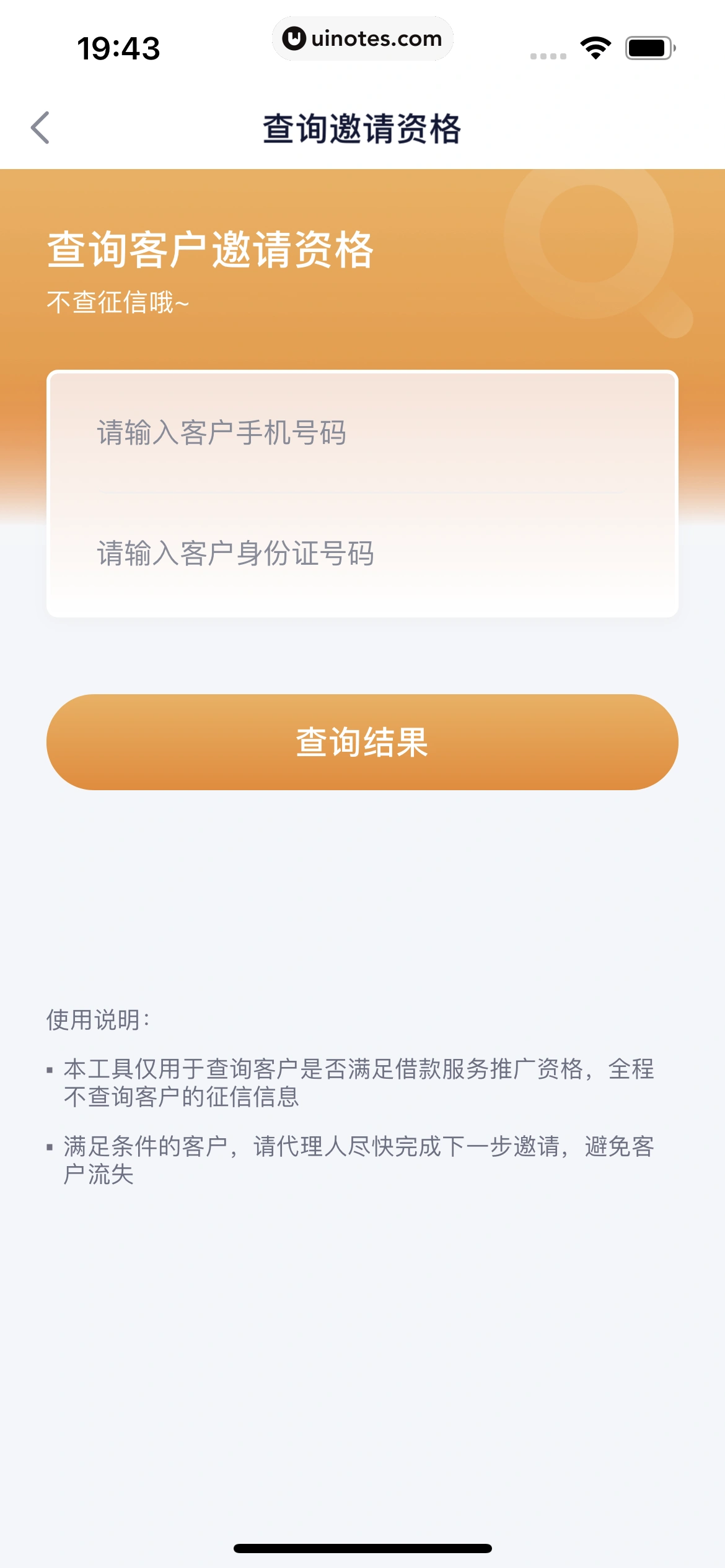Tap the 查询邀请资格 title
Viewport: 725px width, 1568px height.
click(x=362, y=127)
